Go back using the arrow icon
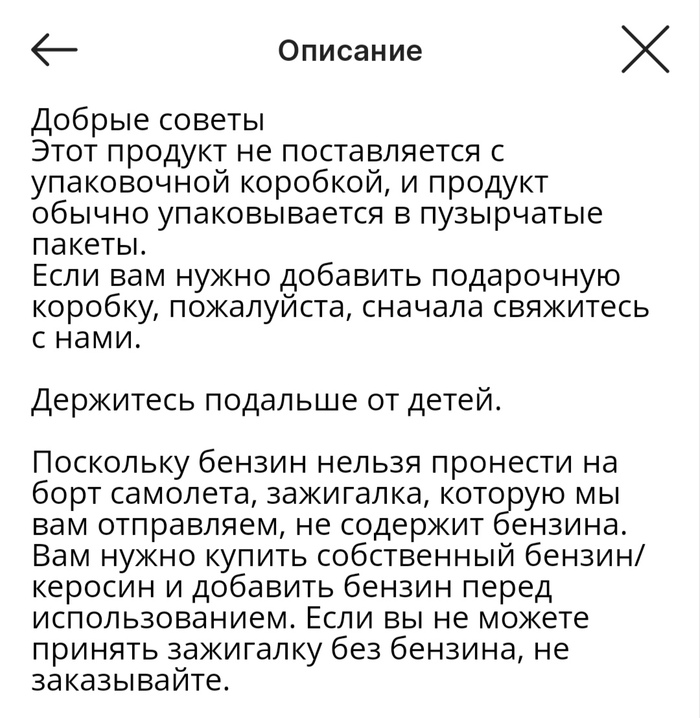 (54, 50)
